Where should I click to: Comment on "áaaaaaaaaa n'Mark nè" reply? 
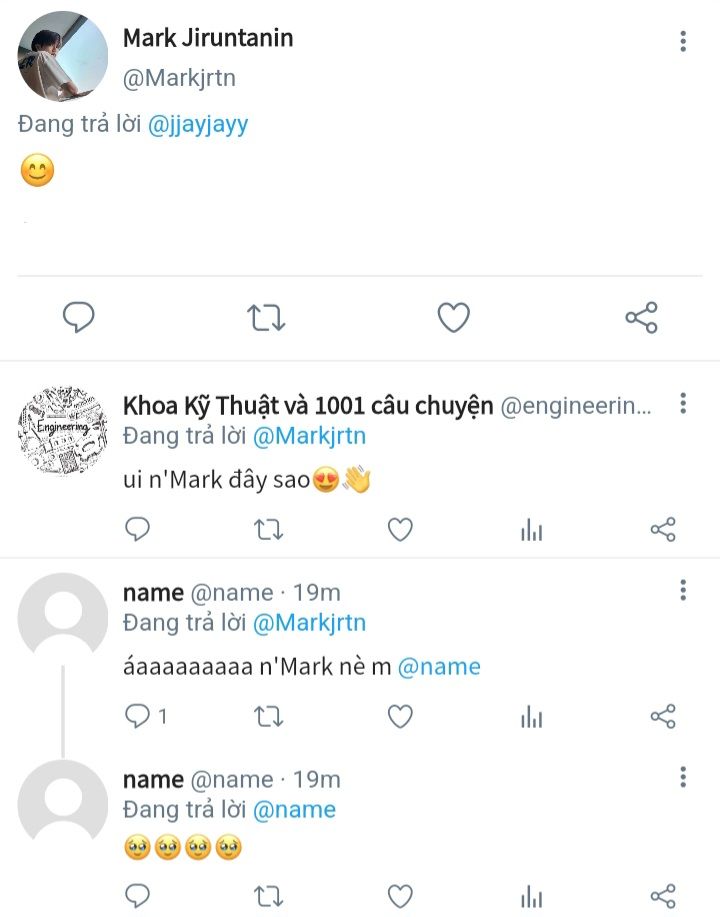tap(138, 716)
